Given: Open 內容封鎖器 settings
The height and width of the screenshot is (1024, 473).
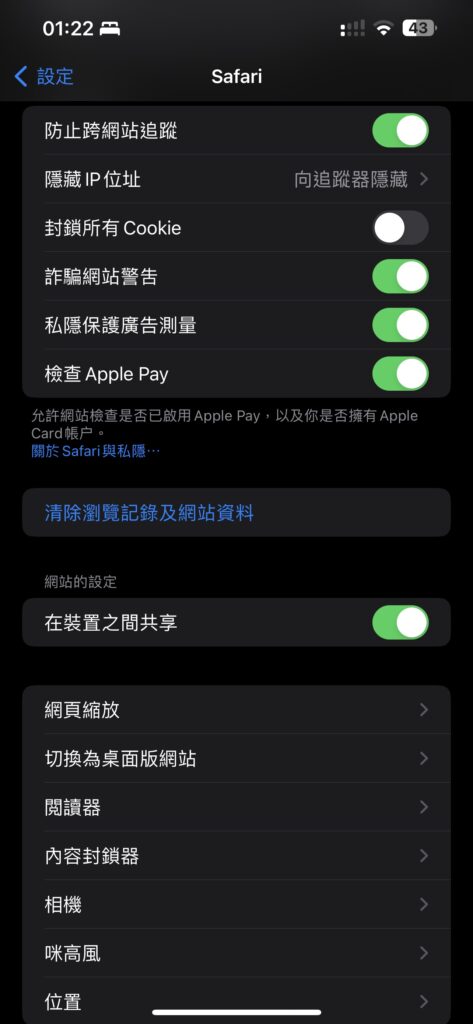Looking at the screenshot, I should click(236, 856).
